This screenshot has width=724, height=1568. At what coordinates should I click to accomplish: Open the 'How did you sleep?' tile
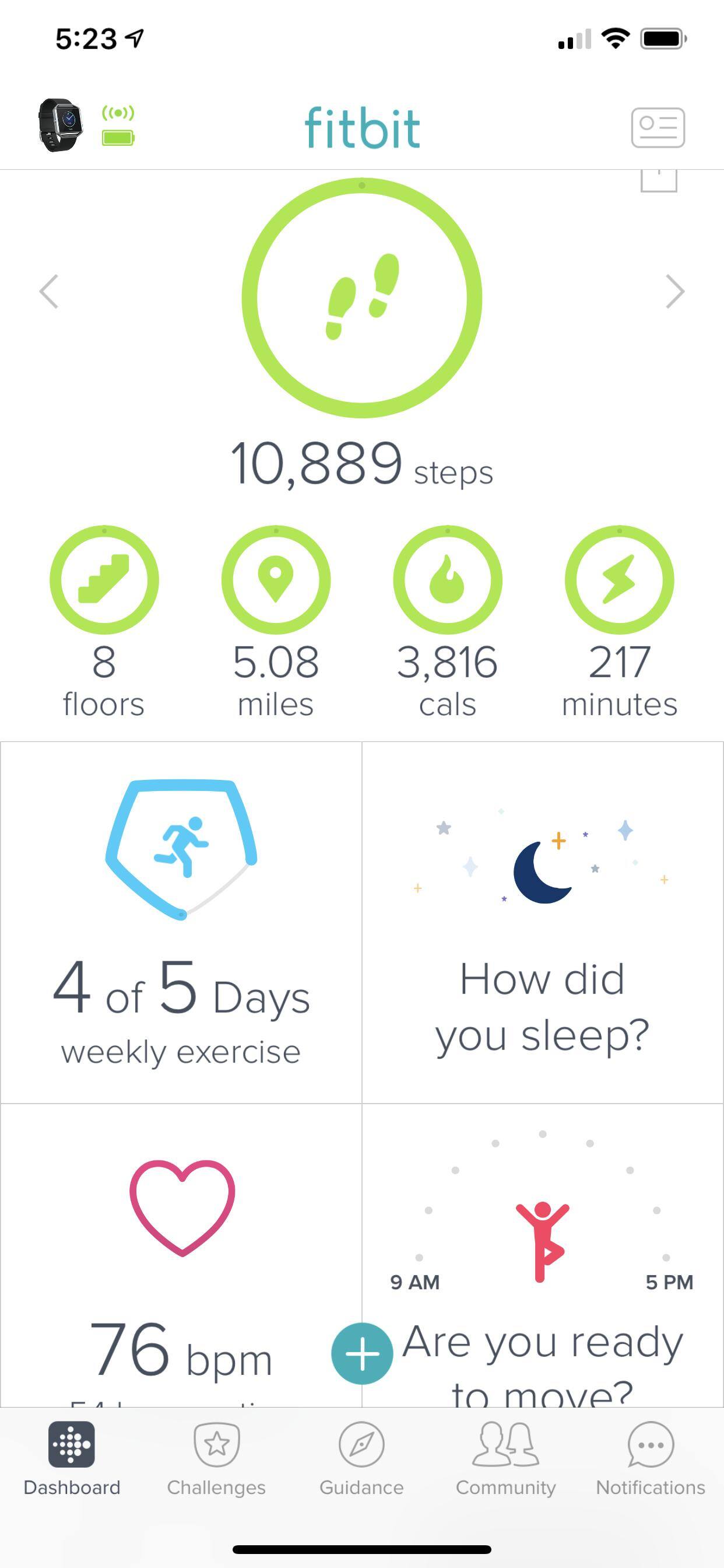coord(543,922)
